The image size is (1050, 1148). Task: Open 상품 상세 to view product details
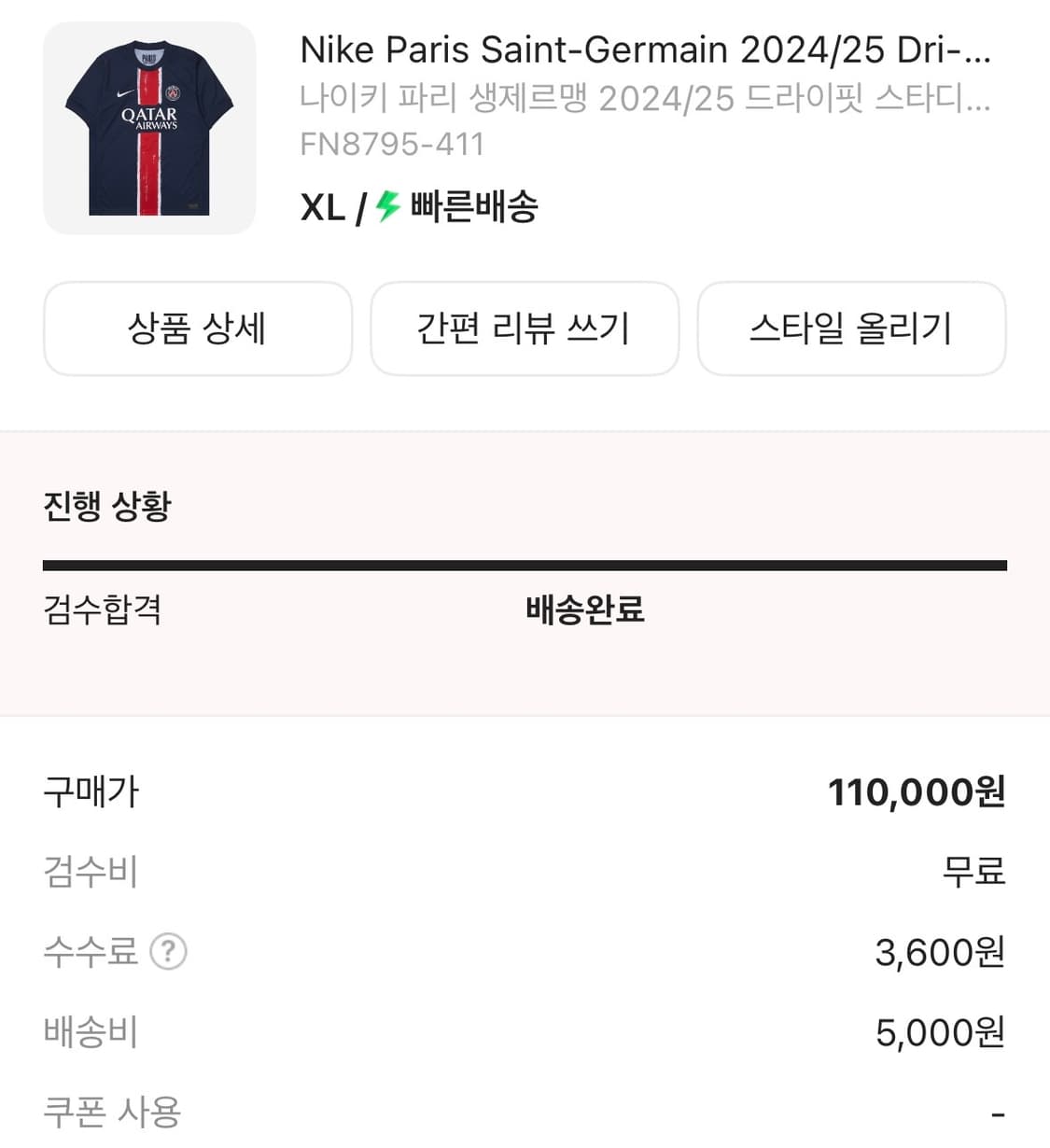tap(197, 329)
